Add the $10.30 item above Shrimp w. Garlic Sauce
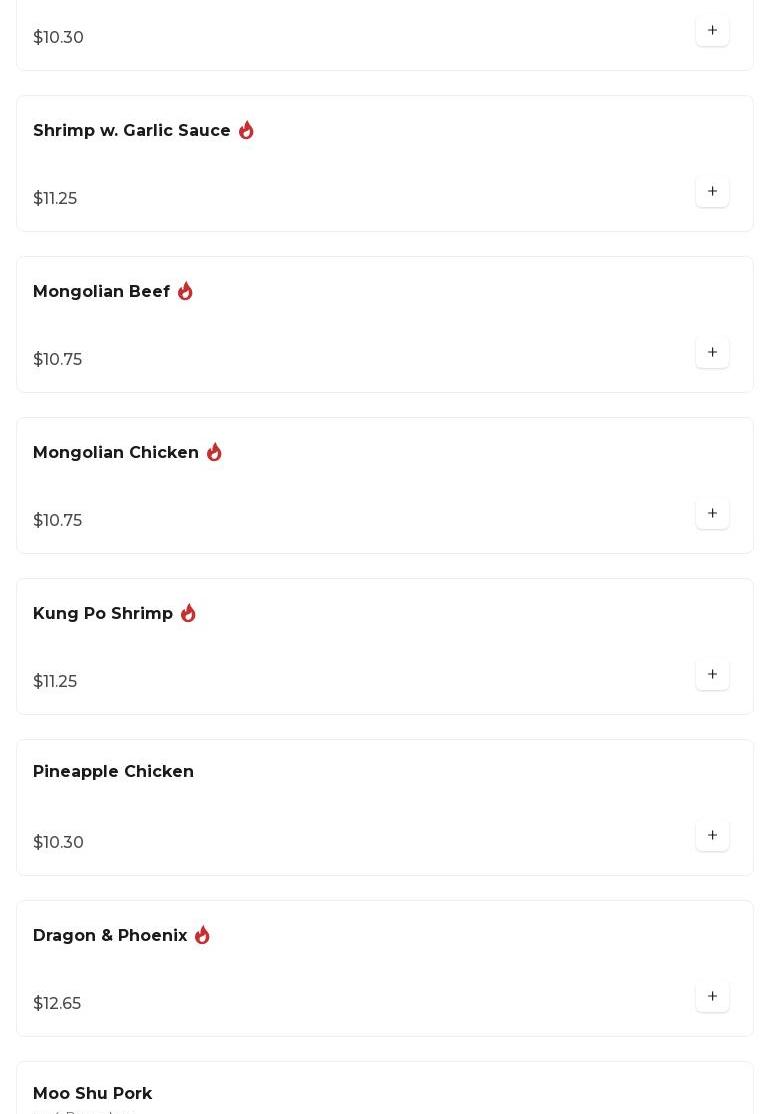The height and width of the screenshot is (1114, 770). coord(712,31)
